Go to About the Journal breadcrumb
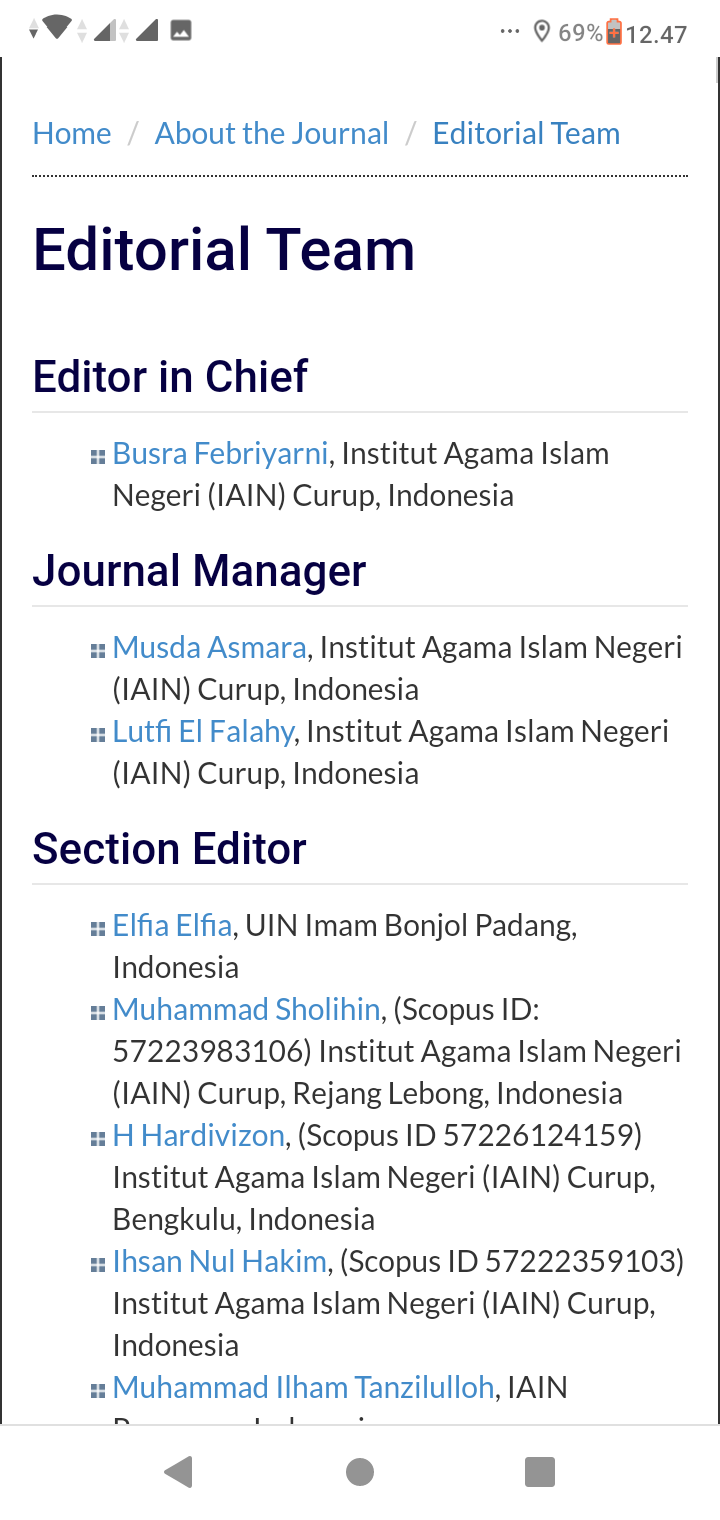 (271, 133)
